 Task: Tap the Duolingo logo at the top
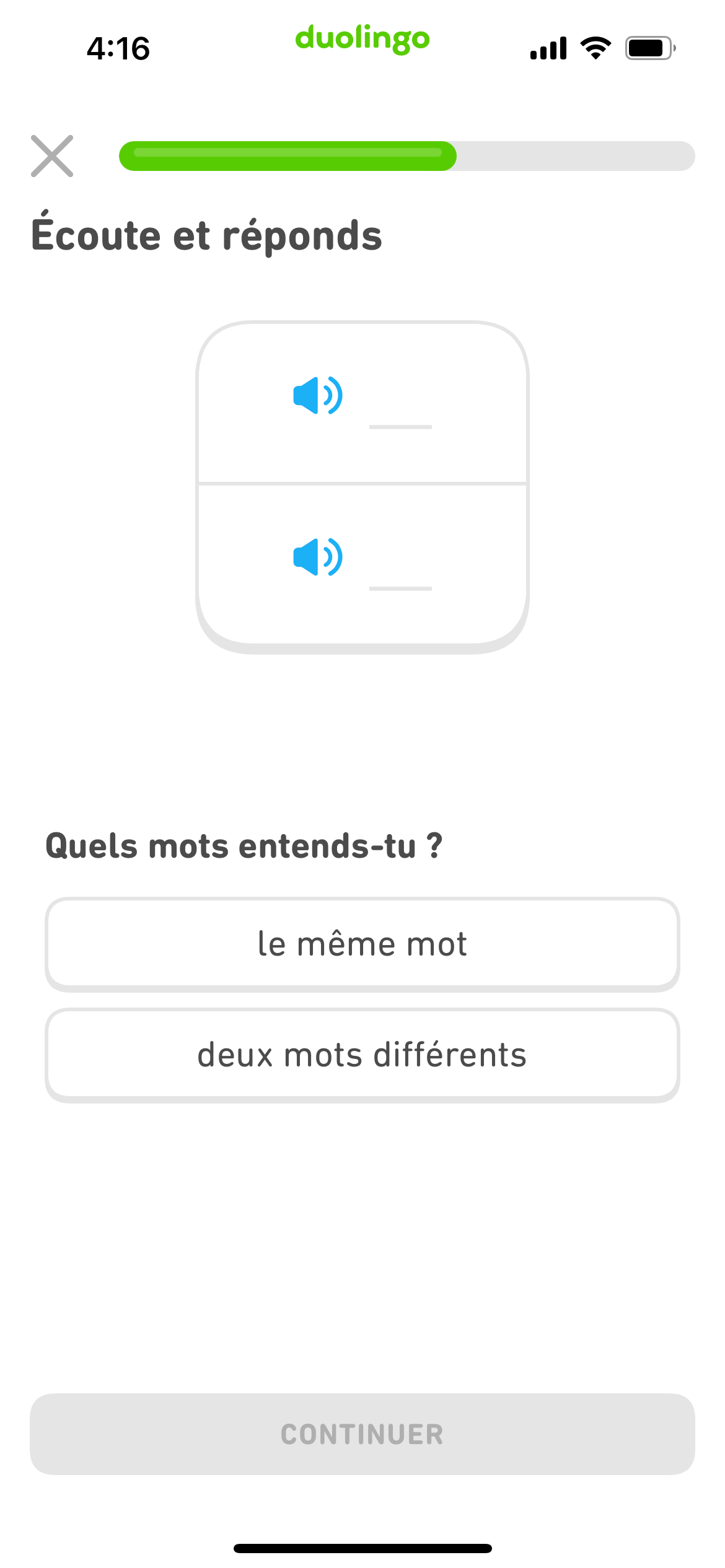point(362,40)
